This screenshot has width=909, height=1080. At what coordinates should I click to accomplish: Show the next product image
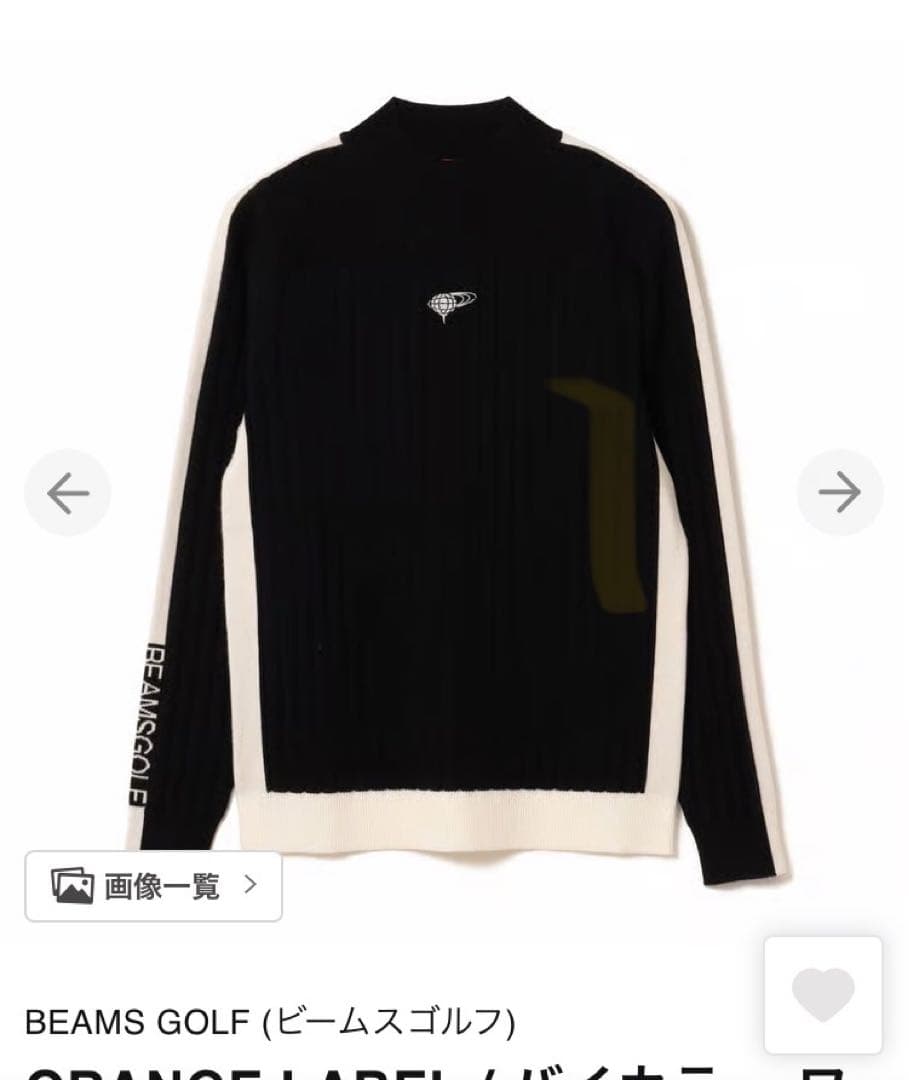(840, 491)
